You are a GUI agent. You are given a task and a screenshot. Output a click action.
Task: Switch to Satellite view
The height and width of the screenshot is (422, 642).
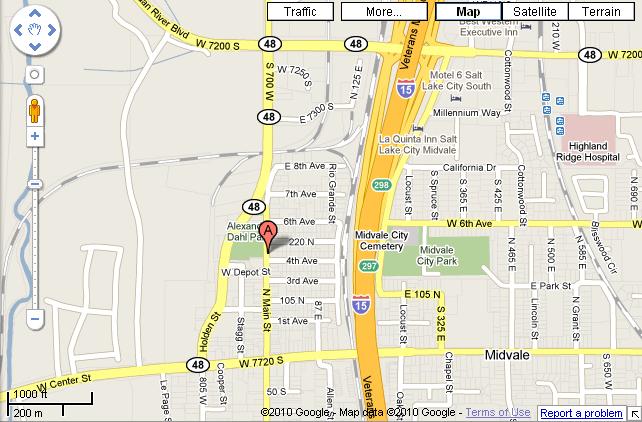click(x=535, y=12)
